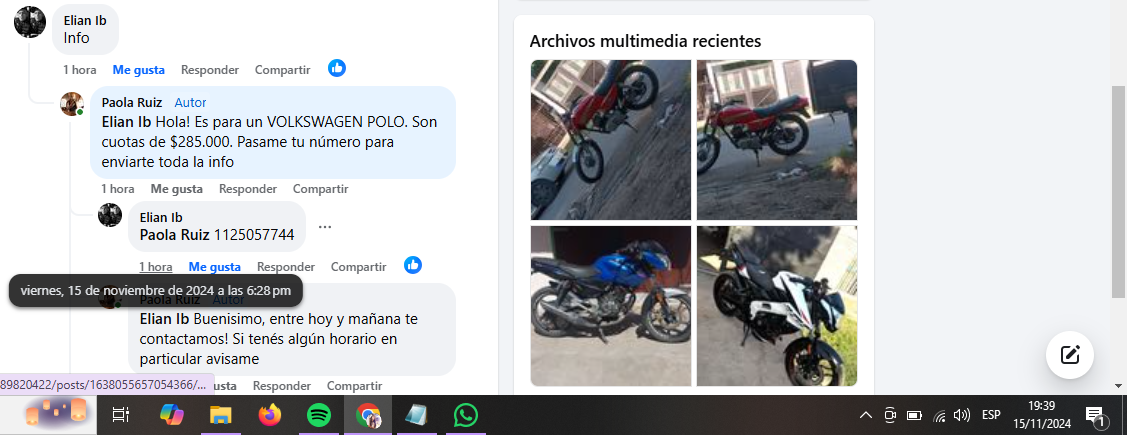Like Elian Ib's phone number comment
Screen dimensions: 1127x435
214,267
